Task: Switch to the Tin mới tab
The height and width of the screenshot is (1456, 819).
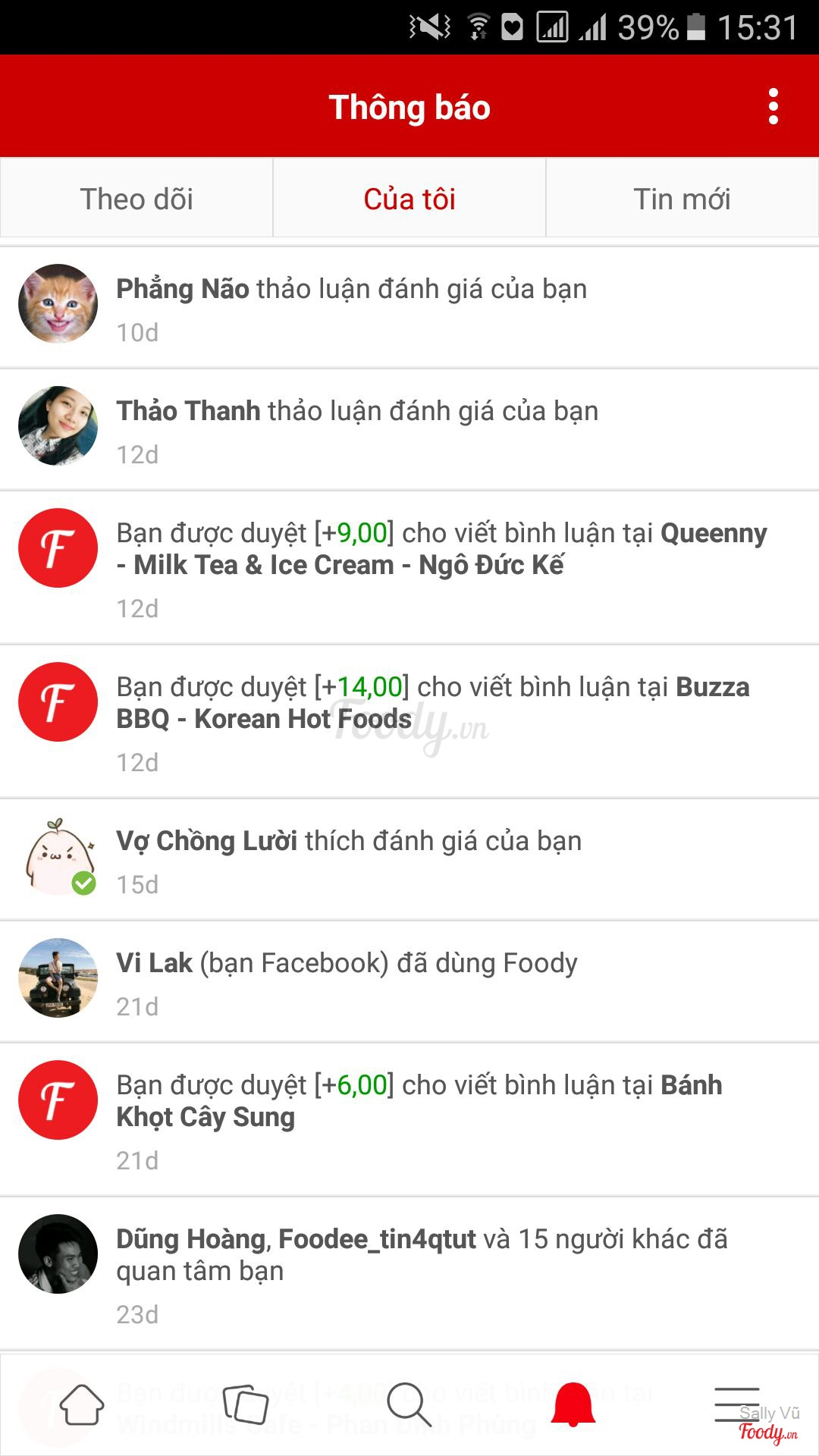Action: (x=682, y=199)
